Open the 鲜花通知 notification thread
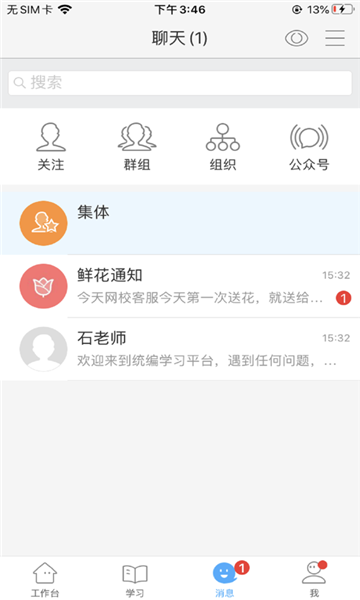 [x=180, y=286]
